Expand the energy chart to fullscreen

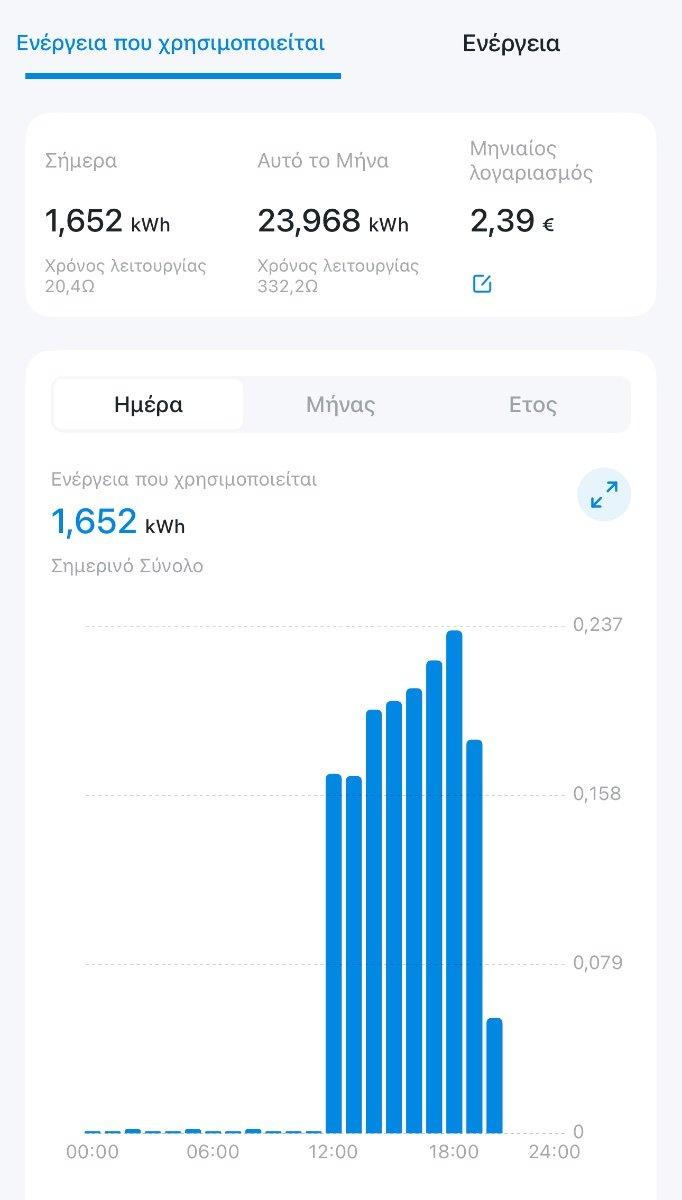(604, 494)
